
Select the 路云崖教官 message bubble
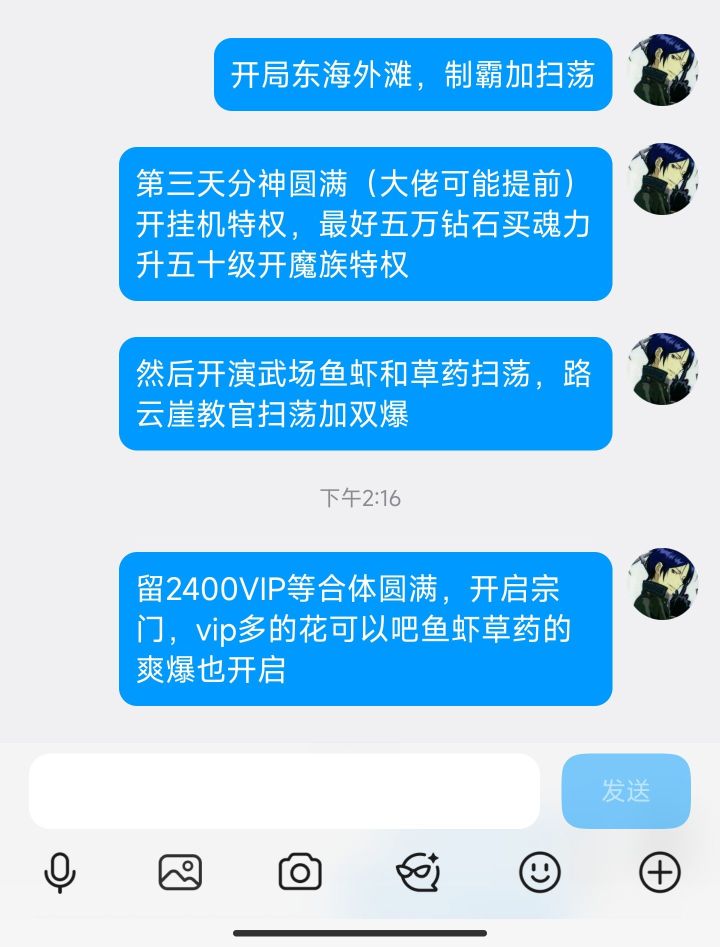click(x=365, y=391)
